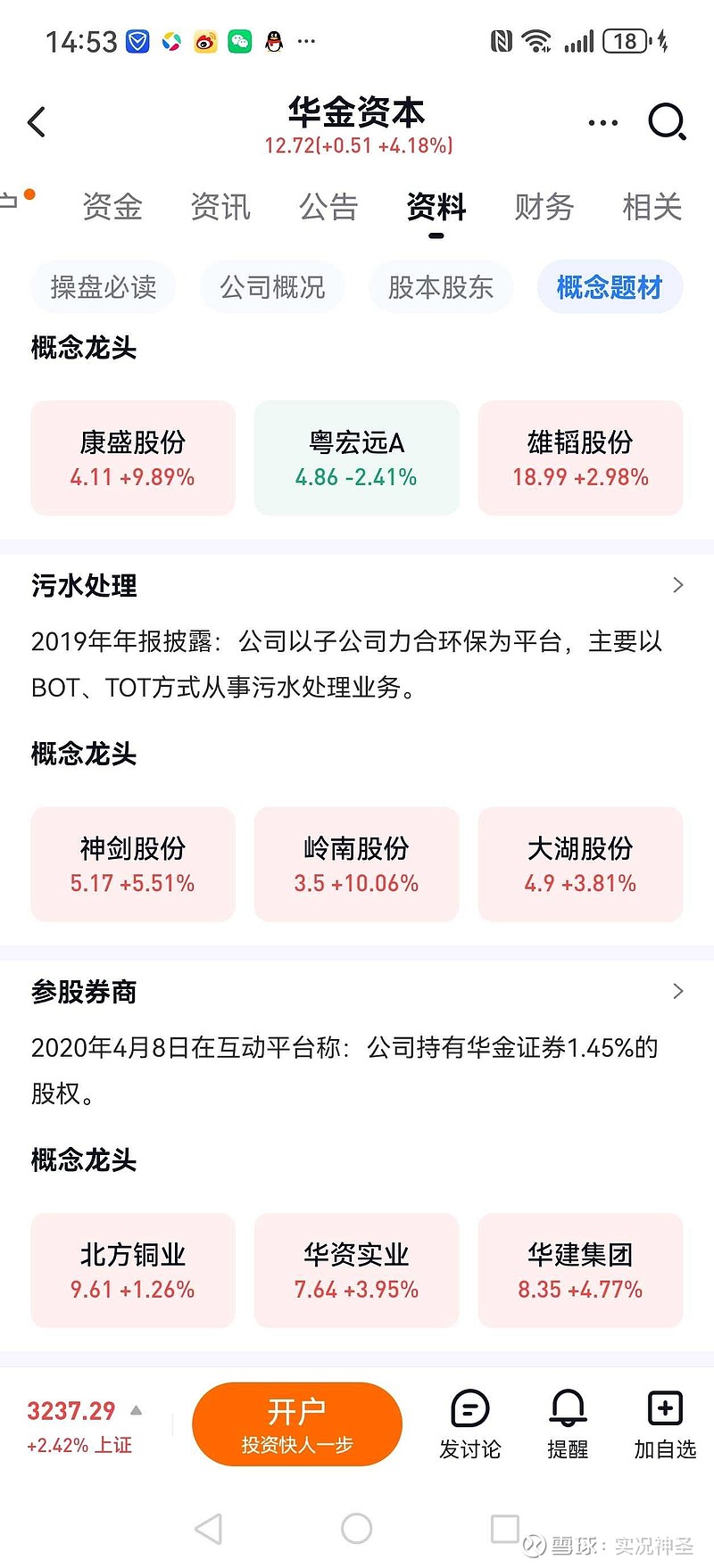Go back using the top-left arrow
This screenshot has height=1568, width=714.
(37, 122)
